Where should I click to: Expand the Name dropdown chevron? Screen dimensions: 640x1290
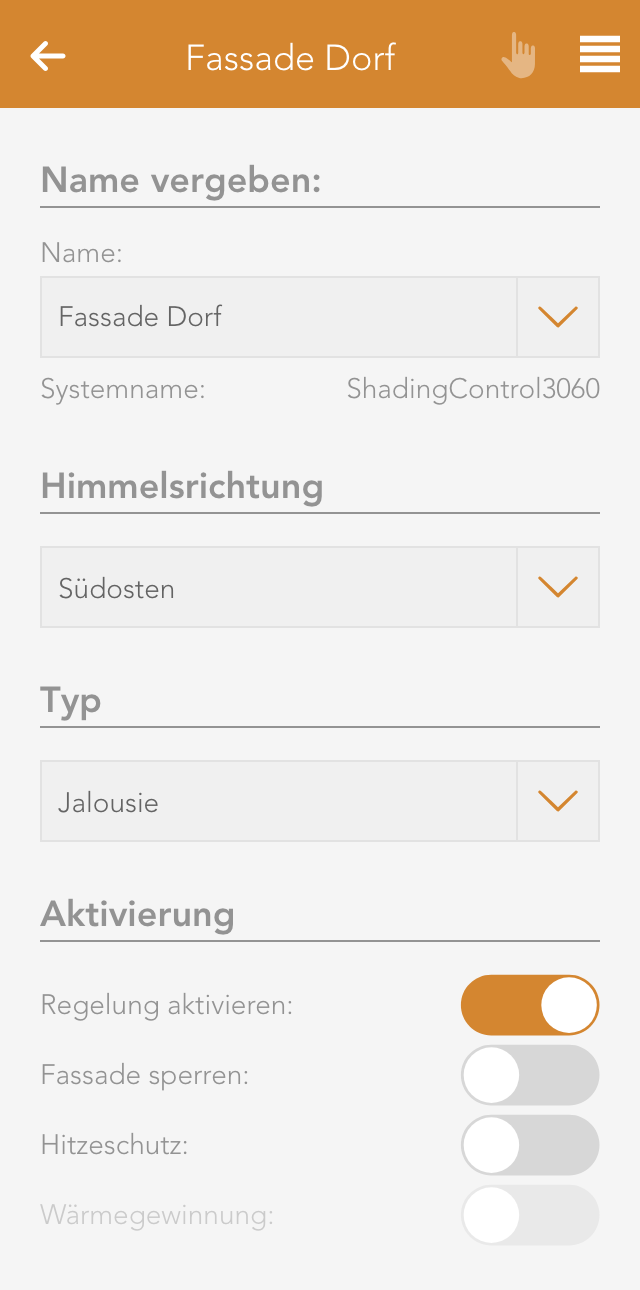tap(558, 317)
